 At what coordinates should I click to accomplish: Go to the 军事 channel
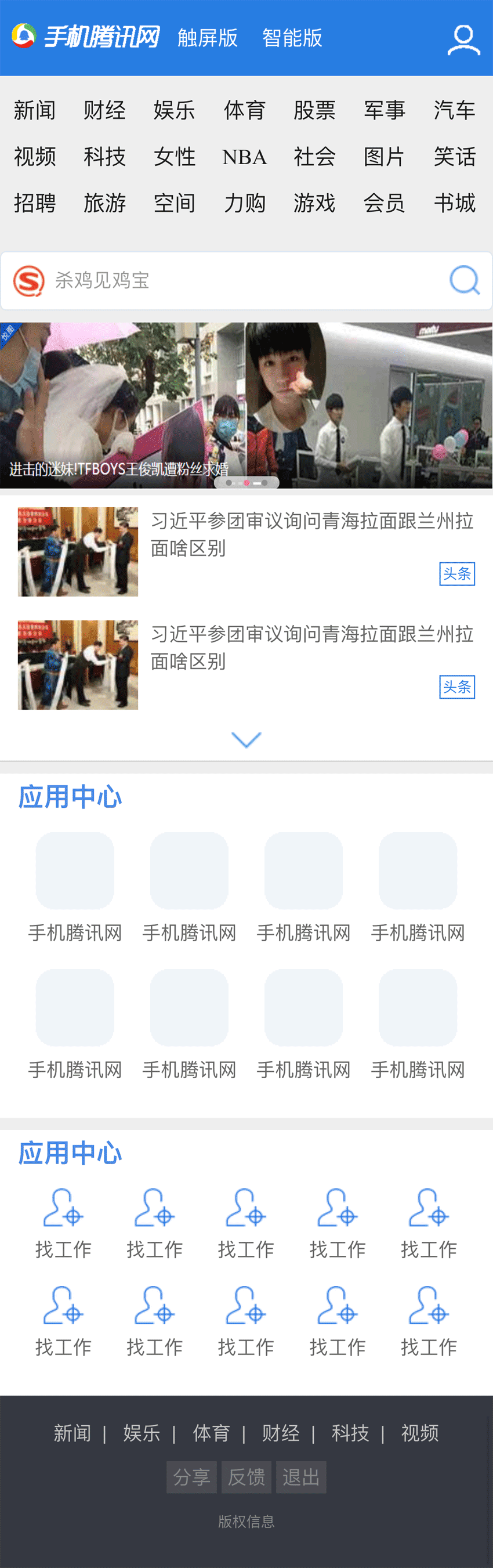coord(385,110)
